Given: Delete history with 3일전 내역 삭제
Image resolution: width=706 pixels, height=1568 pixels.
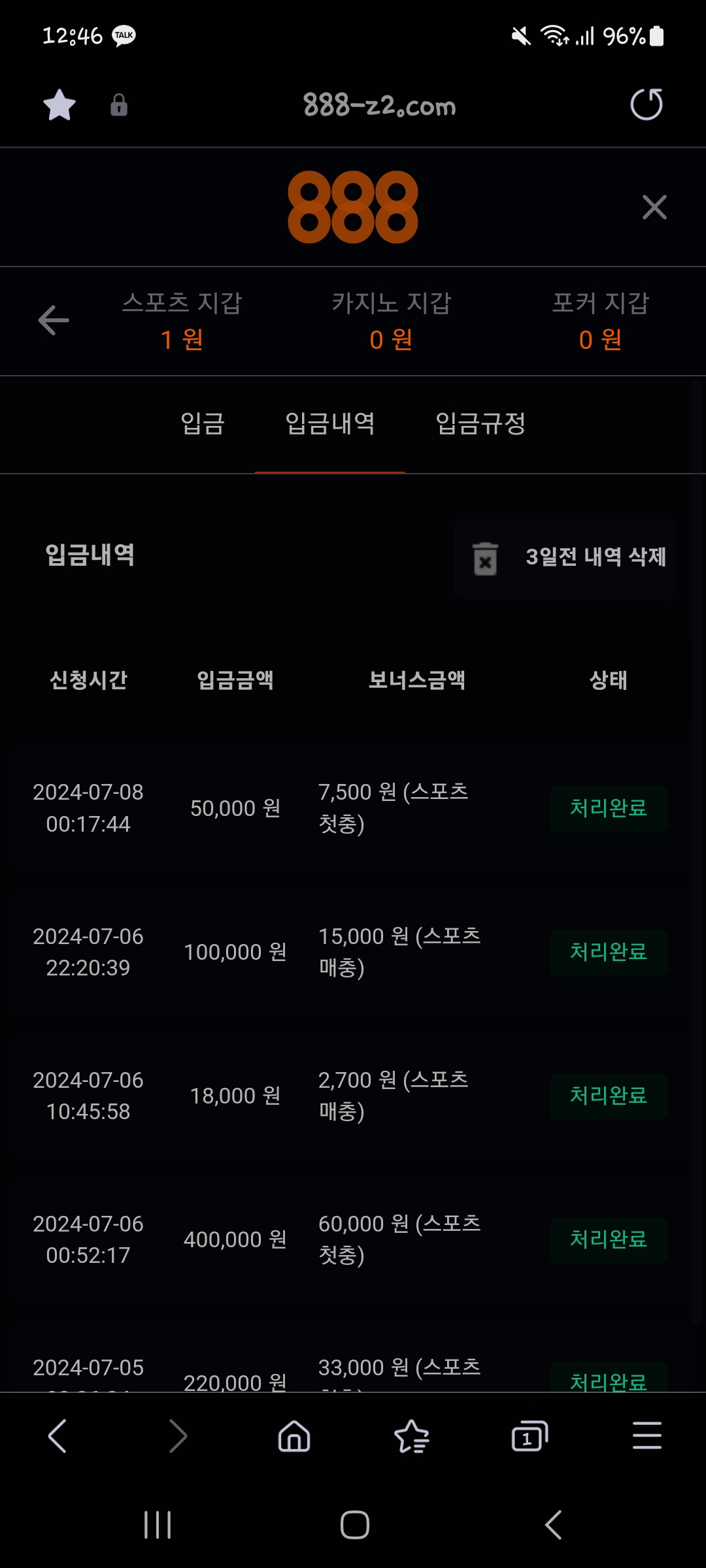Looking at the screenshot, I should coord(566,557).
